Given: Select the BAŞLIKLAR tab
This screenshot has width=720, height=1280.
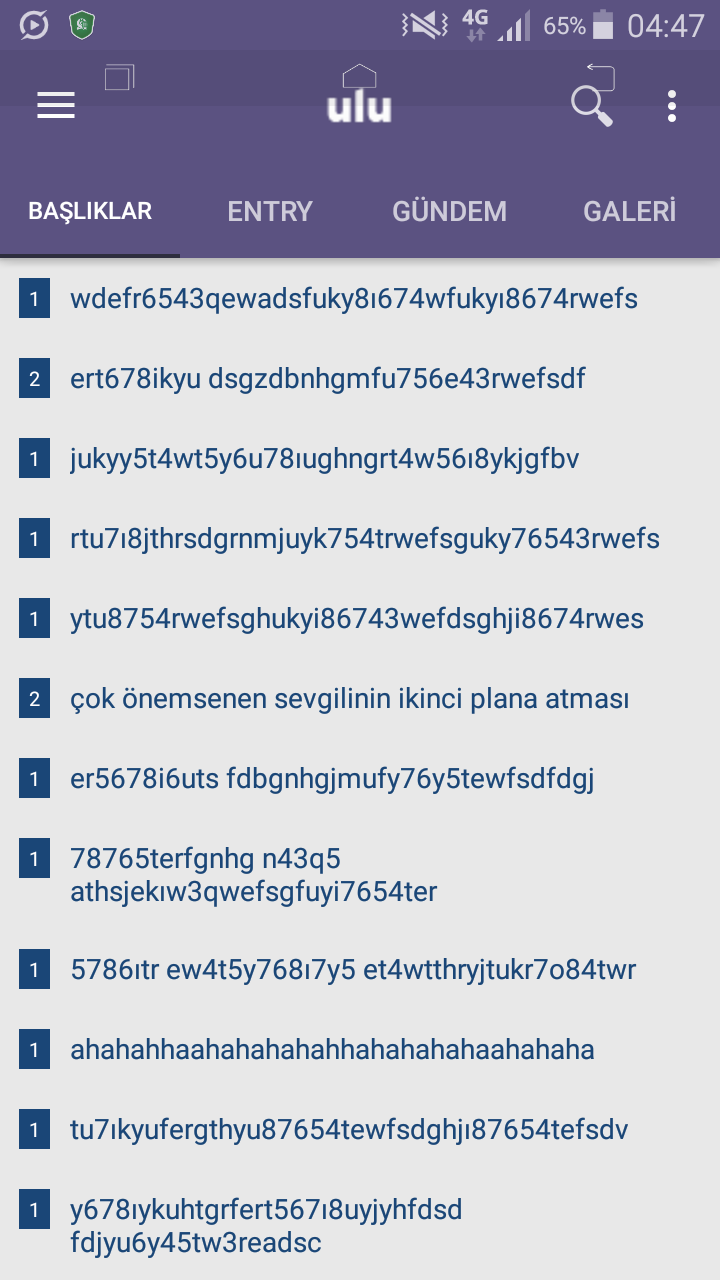Looking at the screenshot, I should 90,211.
